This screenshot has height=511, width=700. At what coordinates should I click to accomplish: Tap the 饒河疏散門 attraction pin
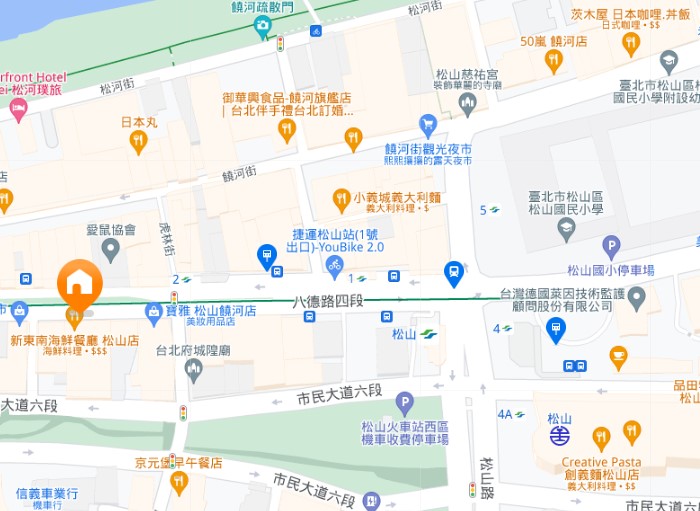click(x=263, y=27)
